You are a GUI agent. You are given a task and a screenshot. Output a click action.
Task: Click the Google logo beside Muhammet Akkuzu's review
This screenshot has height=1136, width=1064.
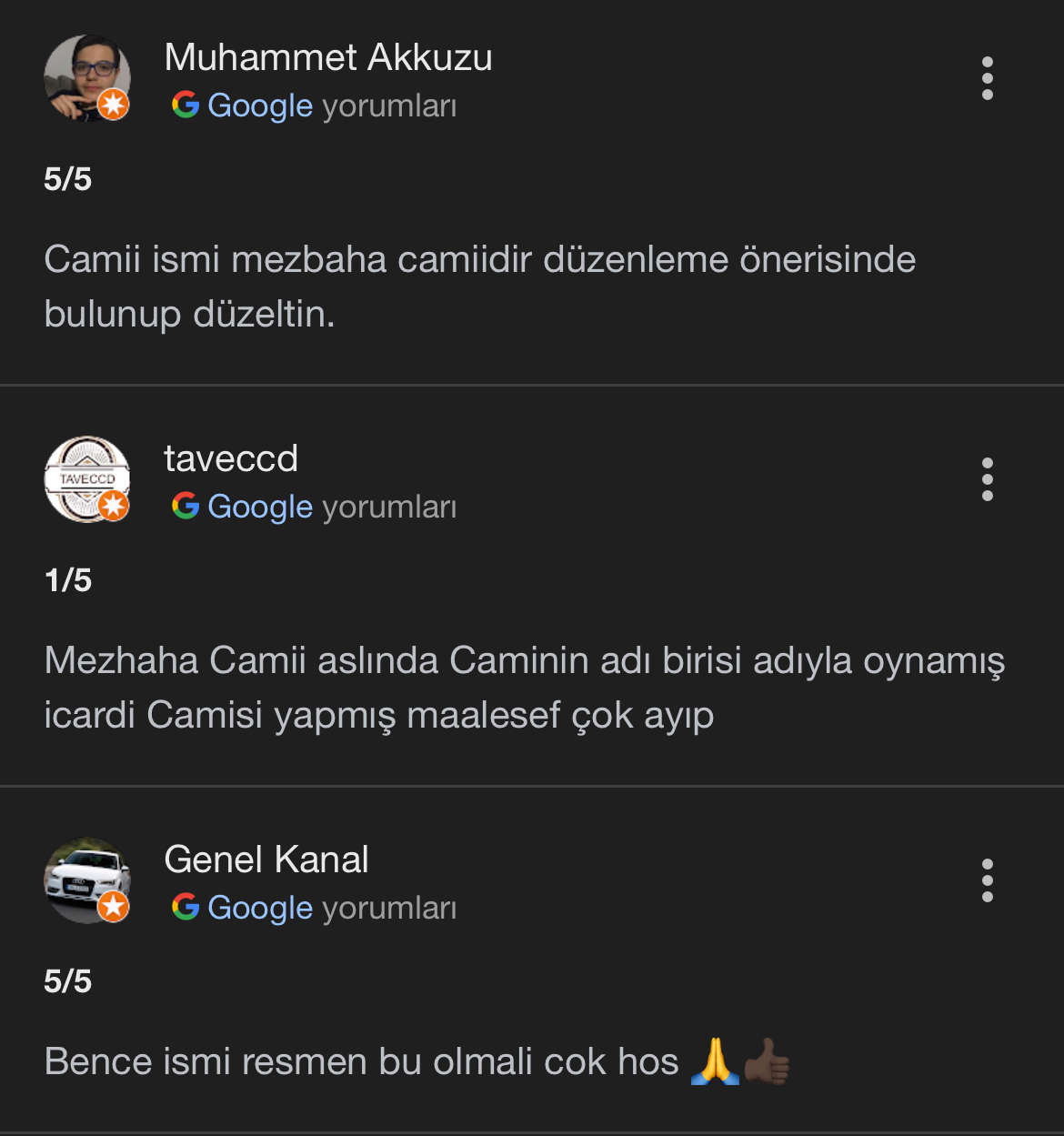(x=185, y=106)
